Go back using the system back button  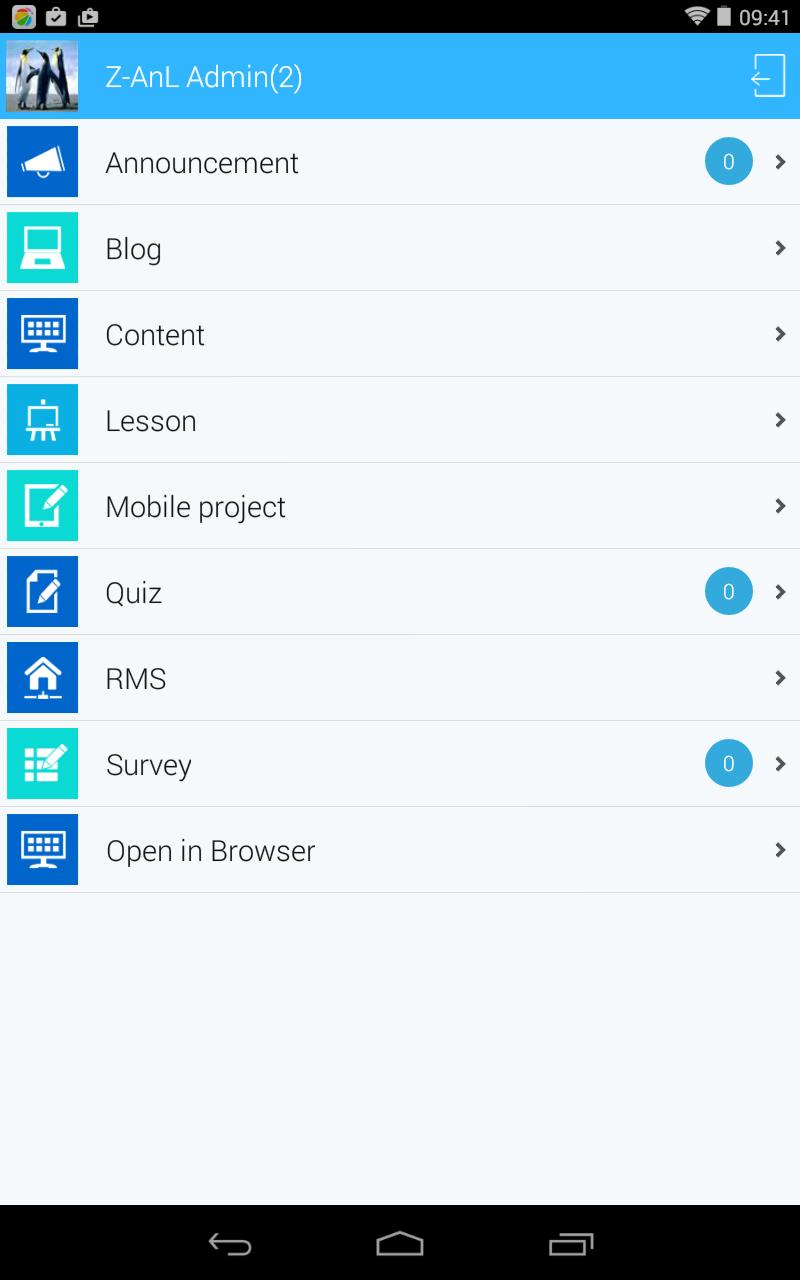pos(229,1243)
